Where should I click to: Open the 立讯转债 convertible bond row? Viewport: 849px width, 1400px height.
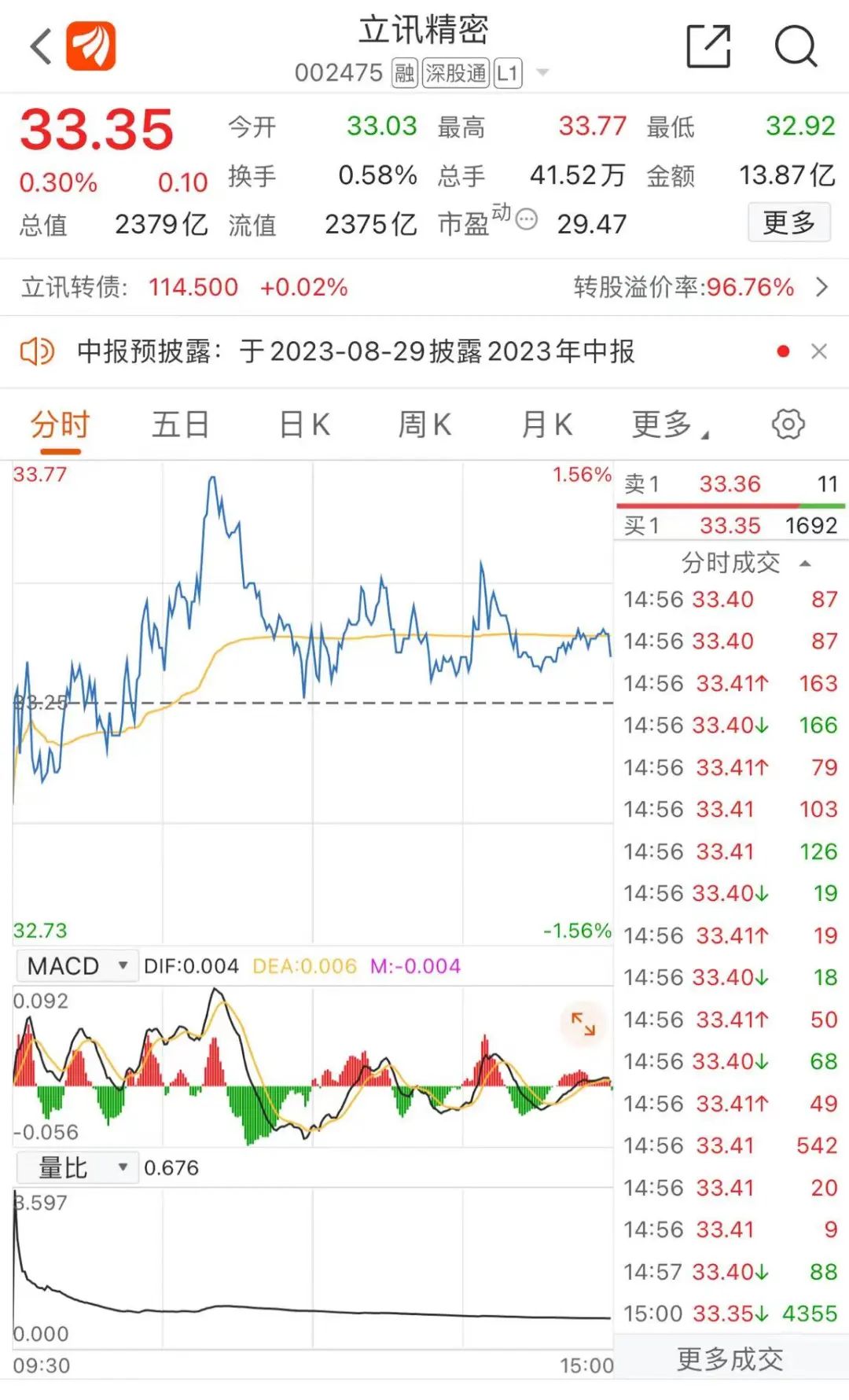pos(424,287)
